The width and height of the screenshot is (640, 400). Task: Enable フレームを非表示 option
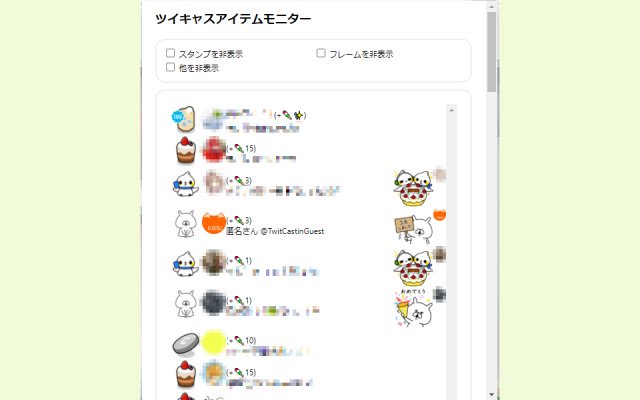click(x=321, y=54)
